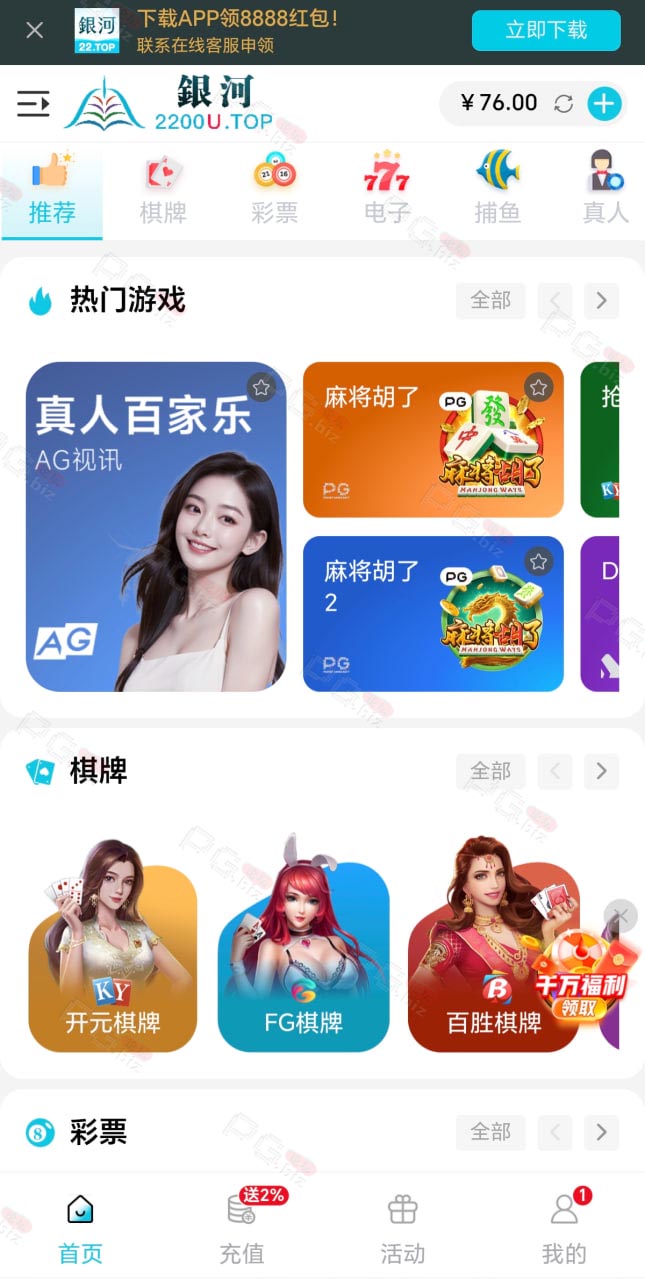Select the 捕鱼 category tab
This screenshot has width=645, height=1280.
pos(498,188)
